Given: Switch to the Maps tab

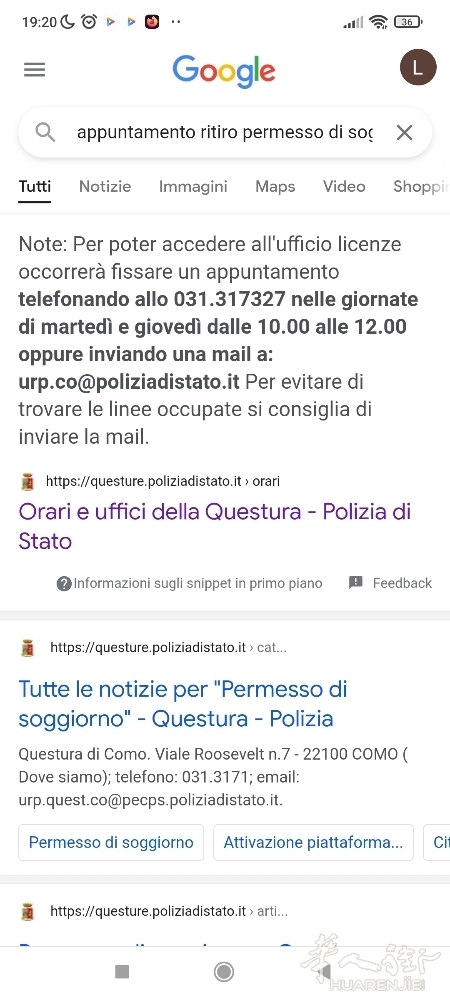Looking at the screenshot, I should click(x=275, y=186).
